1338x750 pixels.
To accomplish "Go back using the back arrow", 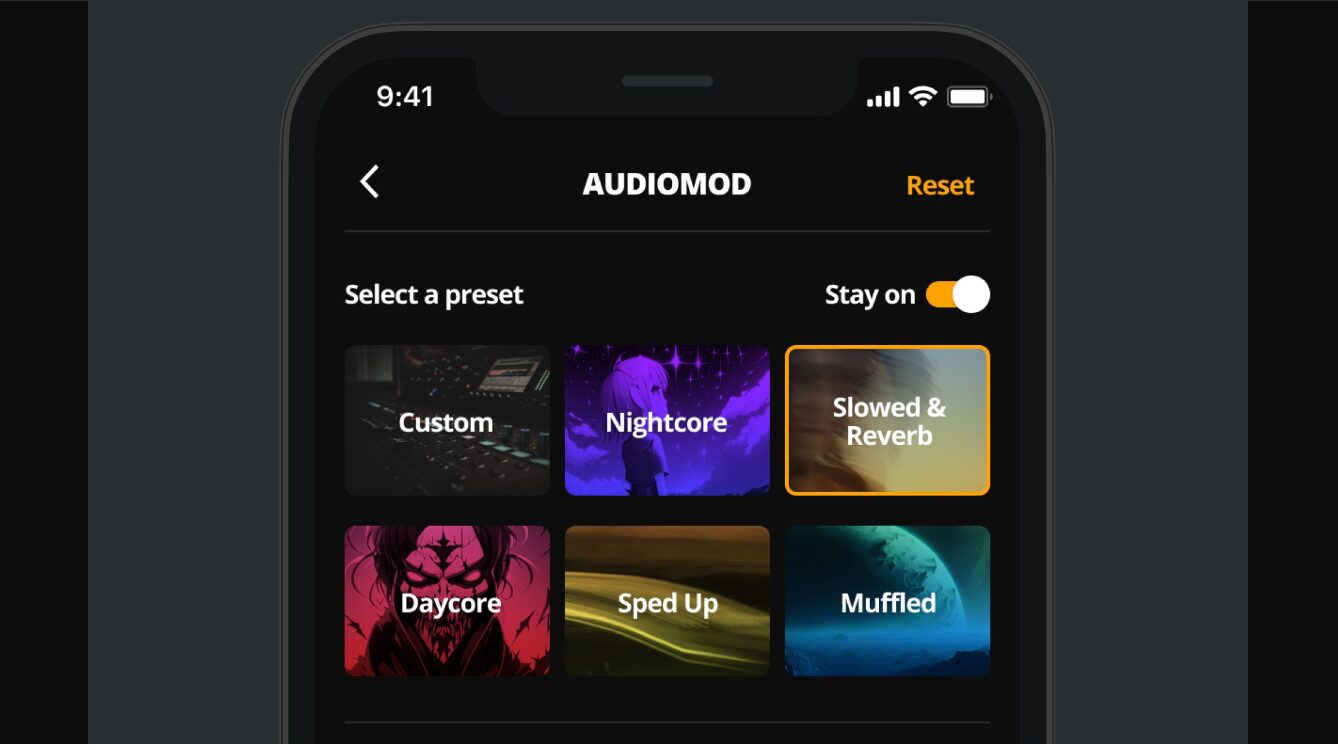I will point(370,182).
